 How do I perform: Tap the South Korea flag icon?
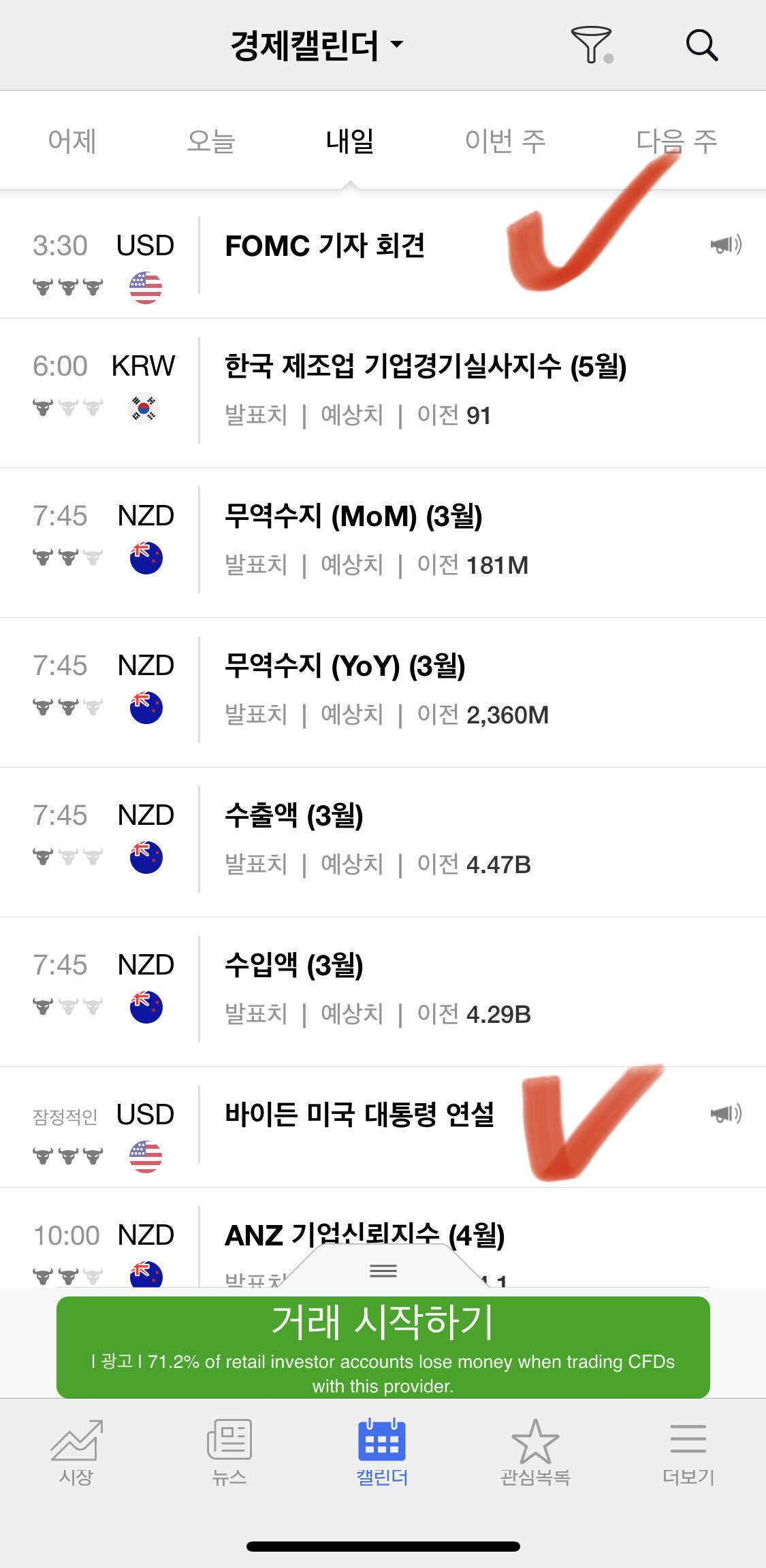coord(145,408)
